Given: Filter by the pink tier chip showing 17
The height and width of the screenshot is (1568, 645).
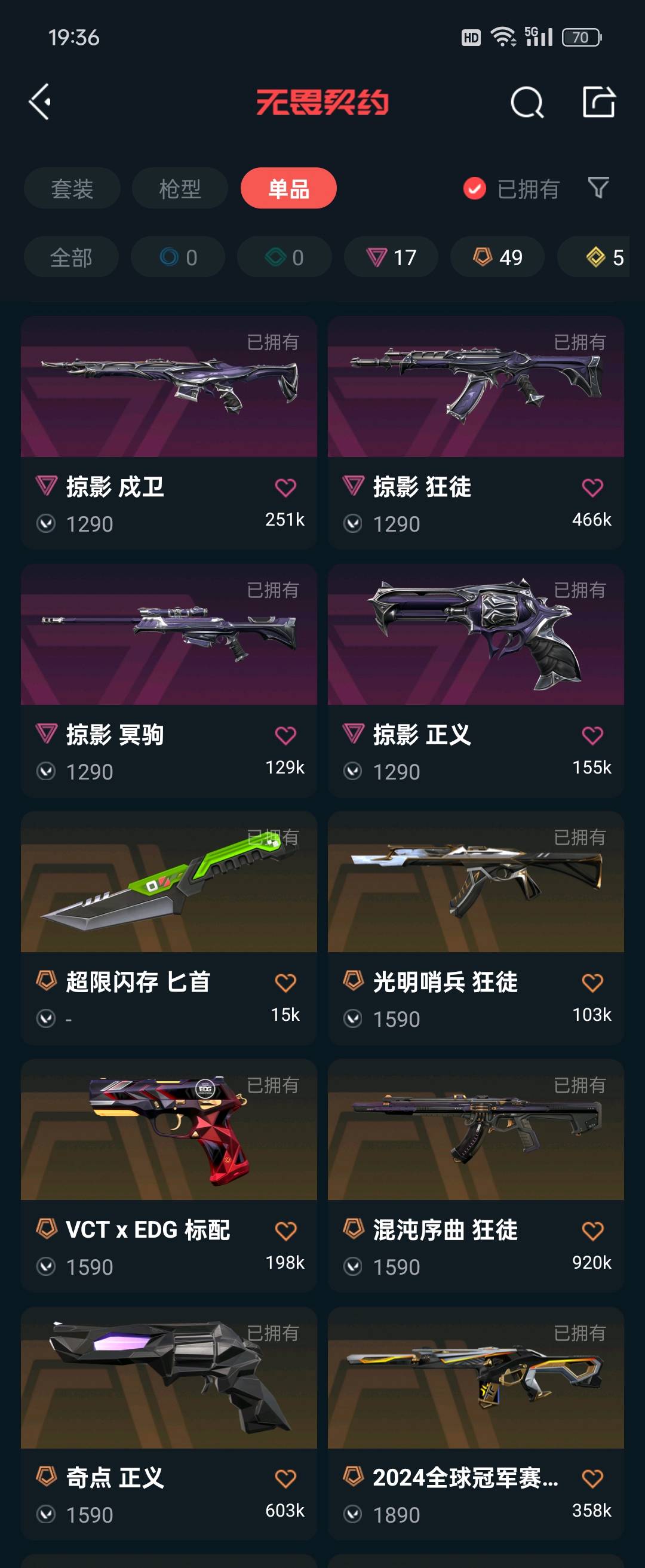Looking at the screenshot, I should pos(391,257).
